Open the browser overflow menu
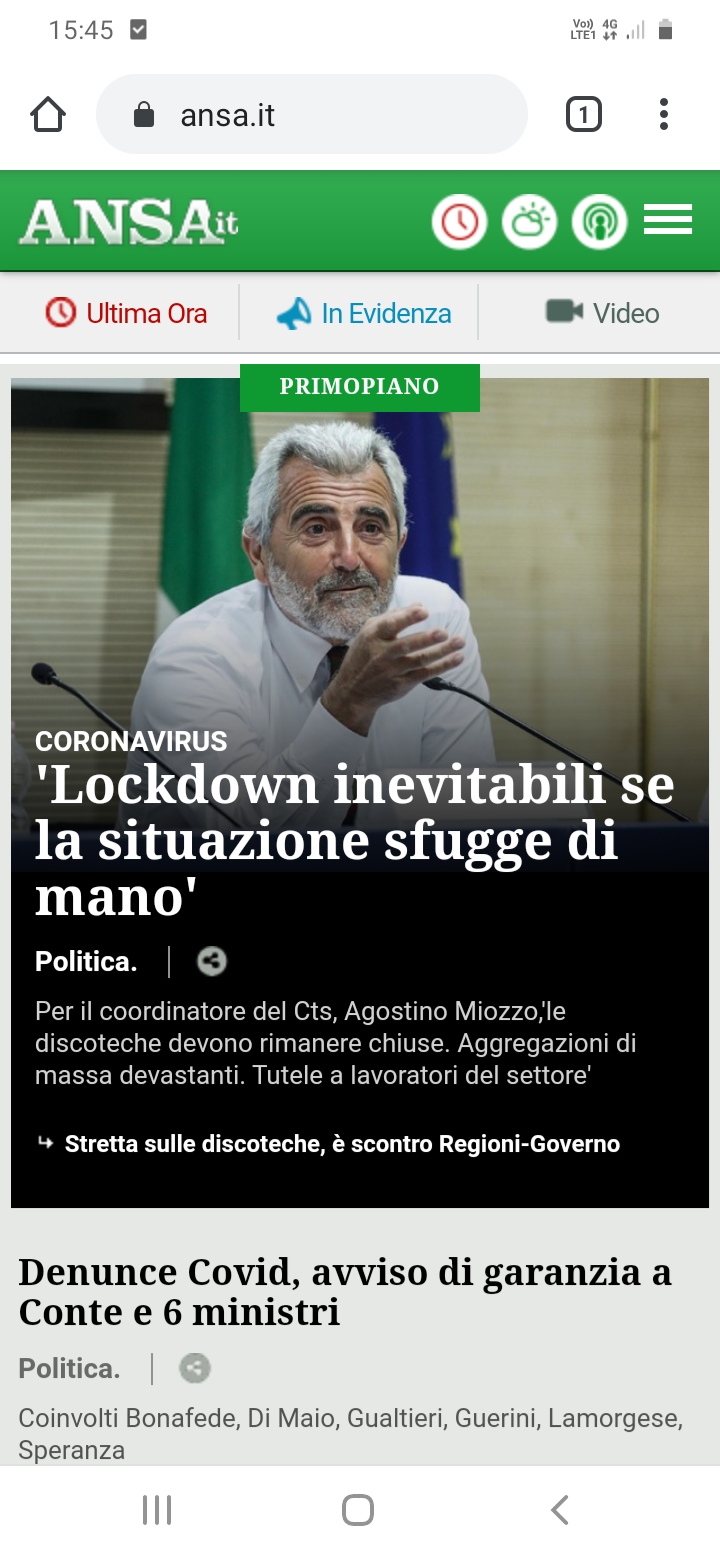720x1560 pixels. (664, 115)
